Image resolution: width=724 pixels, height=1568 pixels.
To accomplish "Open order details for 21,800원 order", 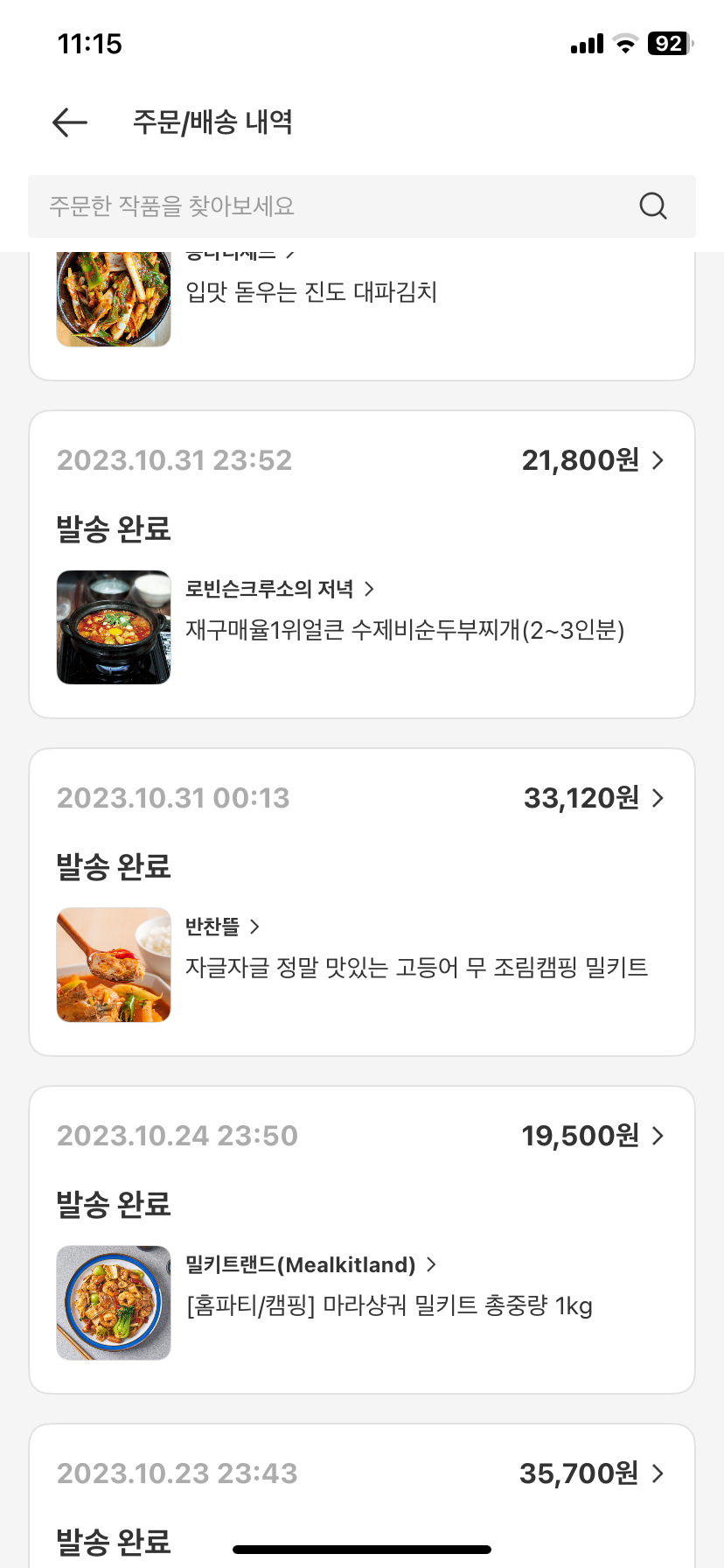I will click(594, 460).
